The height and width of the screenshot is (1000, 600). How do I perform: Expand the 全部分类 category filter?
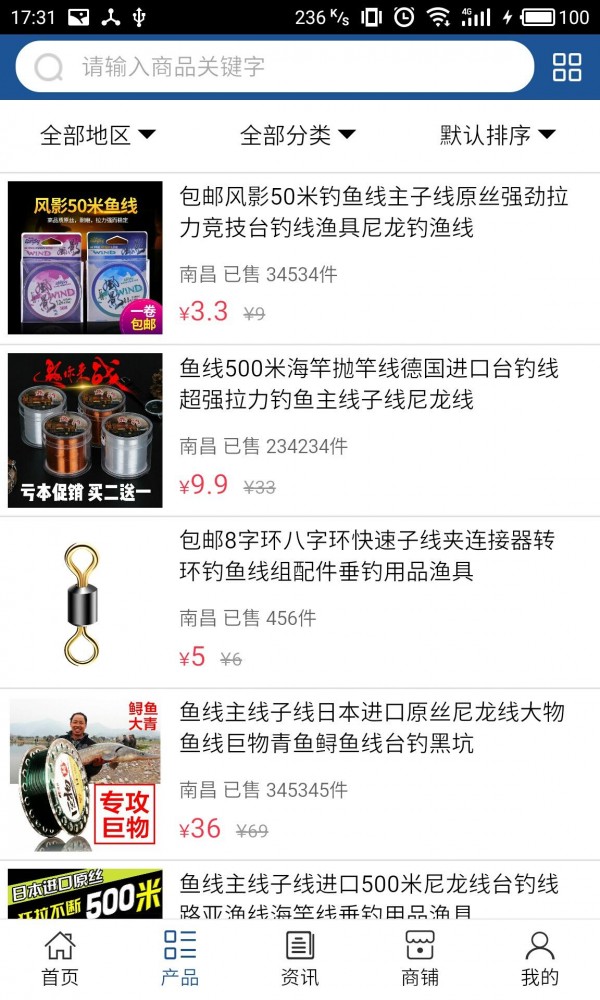point(298,135)
